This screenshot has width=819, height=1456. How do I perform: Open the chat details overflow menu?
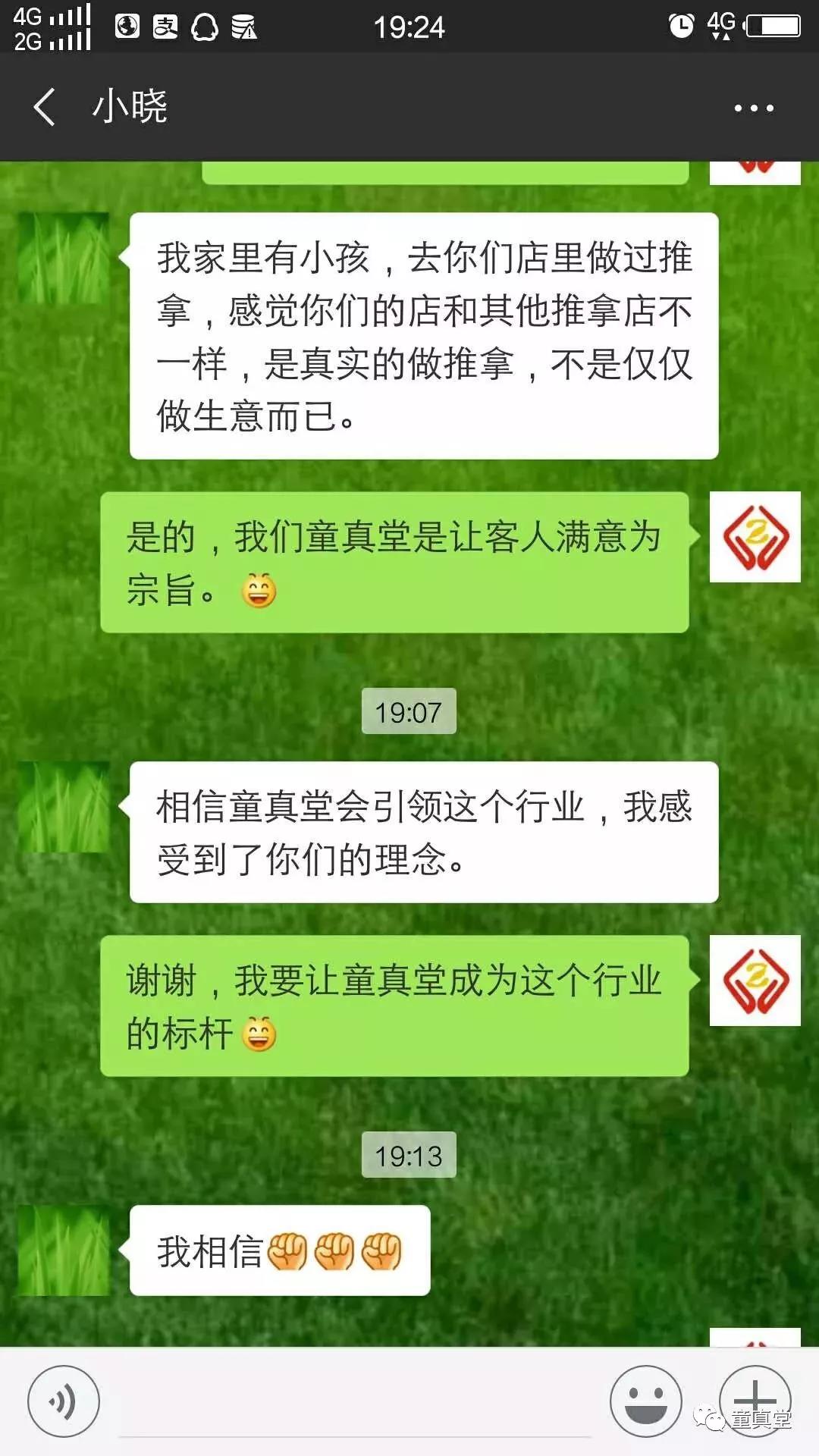pos(754,108)
